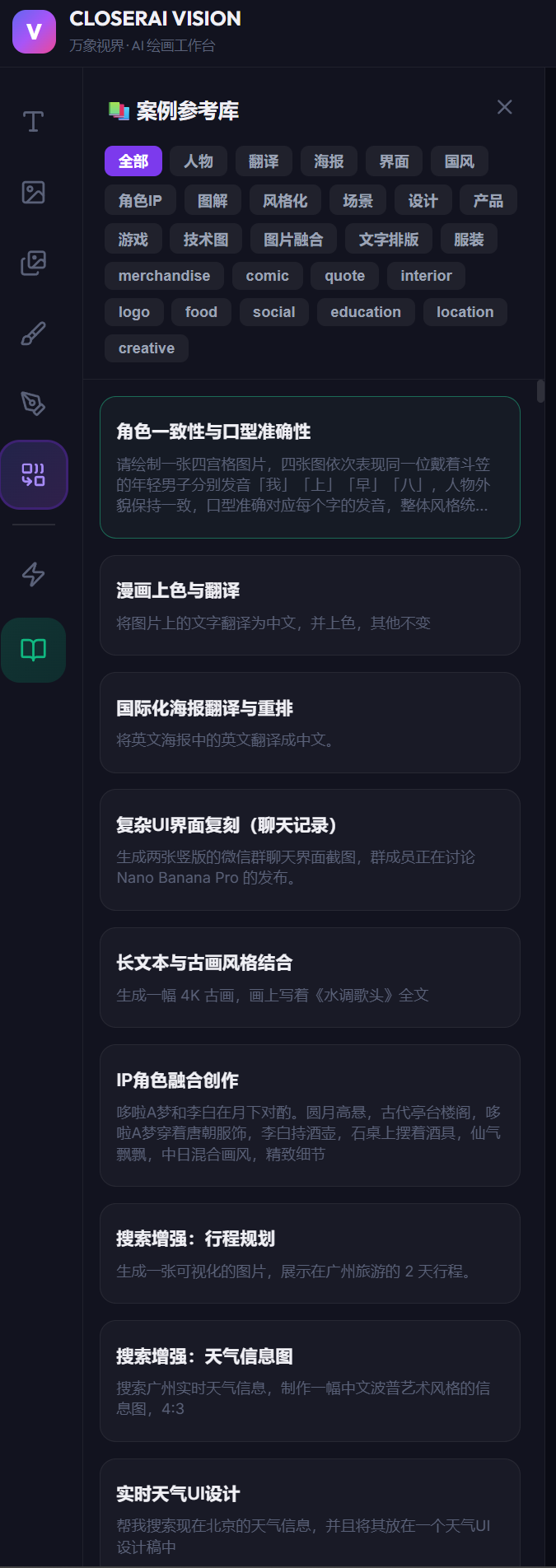Tap the creative filter chip

147,348
